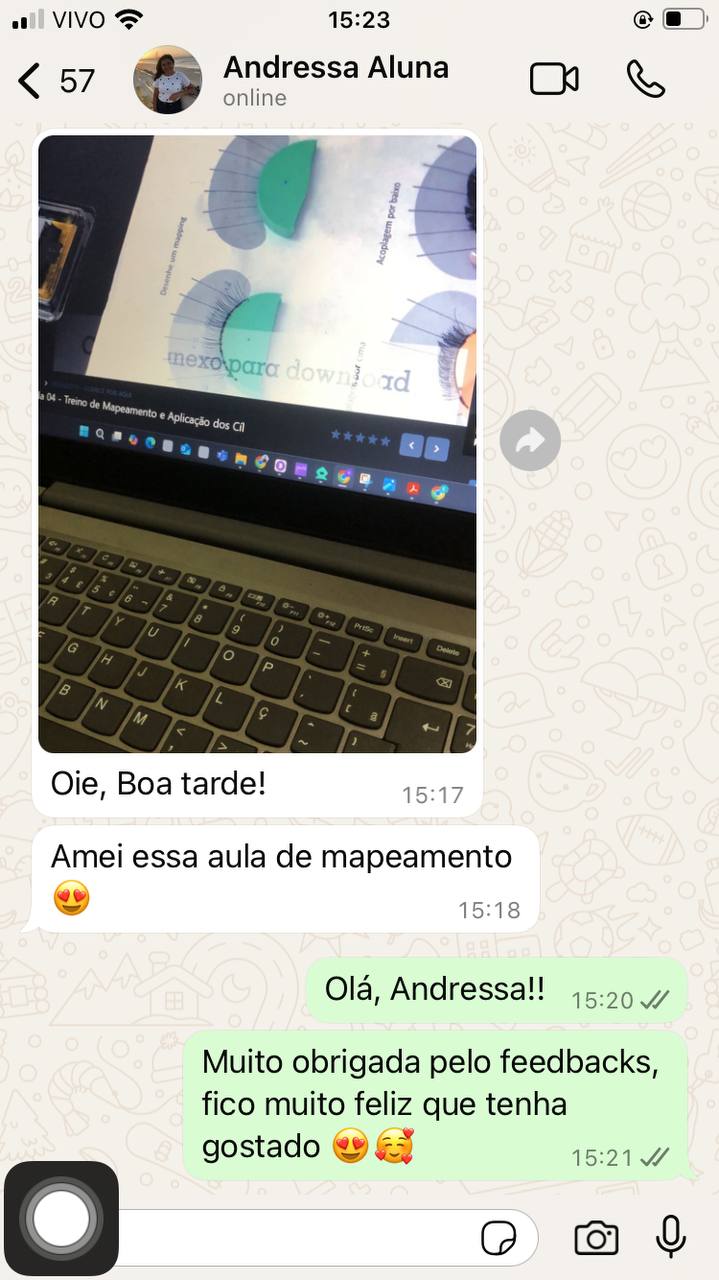Start a video call with Andressa

(x=554, y=79)
